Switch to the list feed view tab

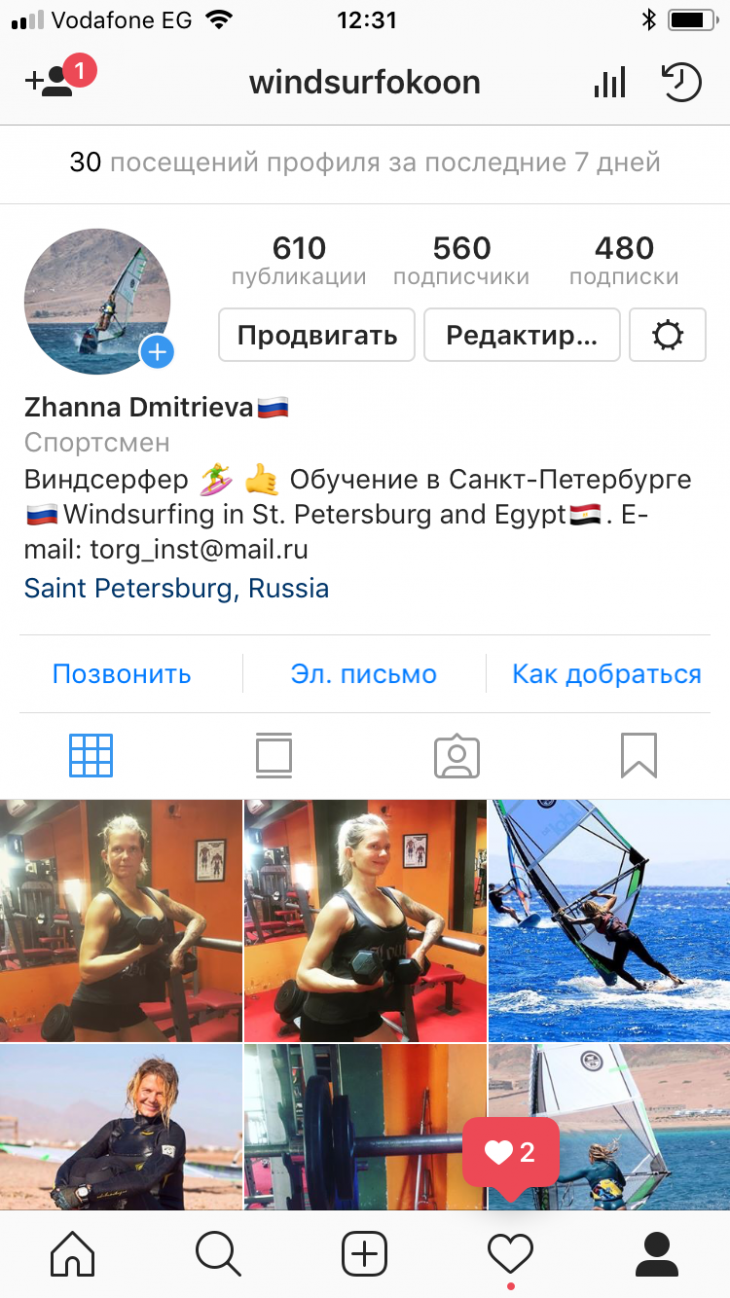click(274, 756)
